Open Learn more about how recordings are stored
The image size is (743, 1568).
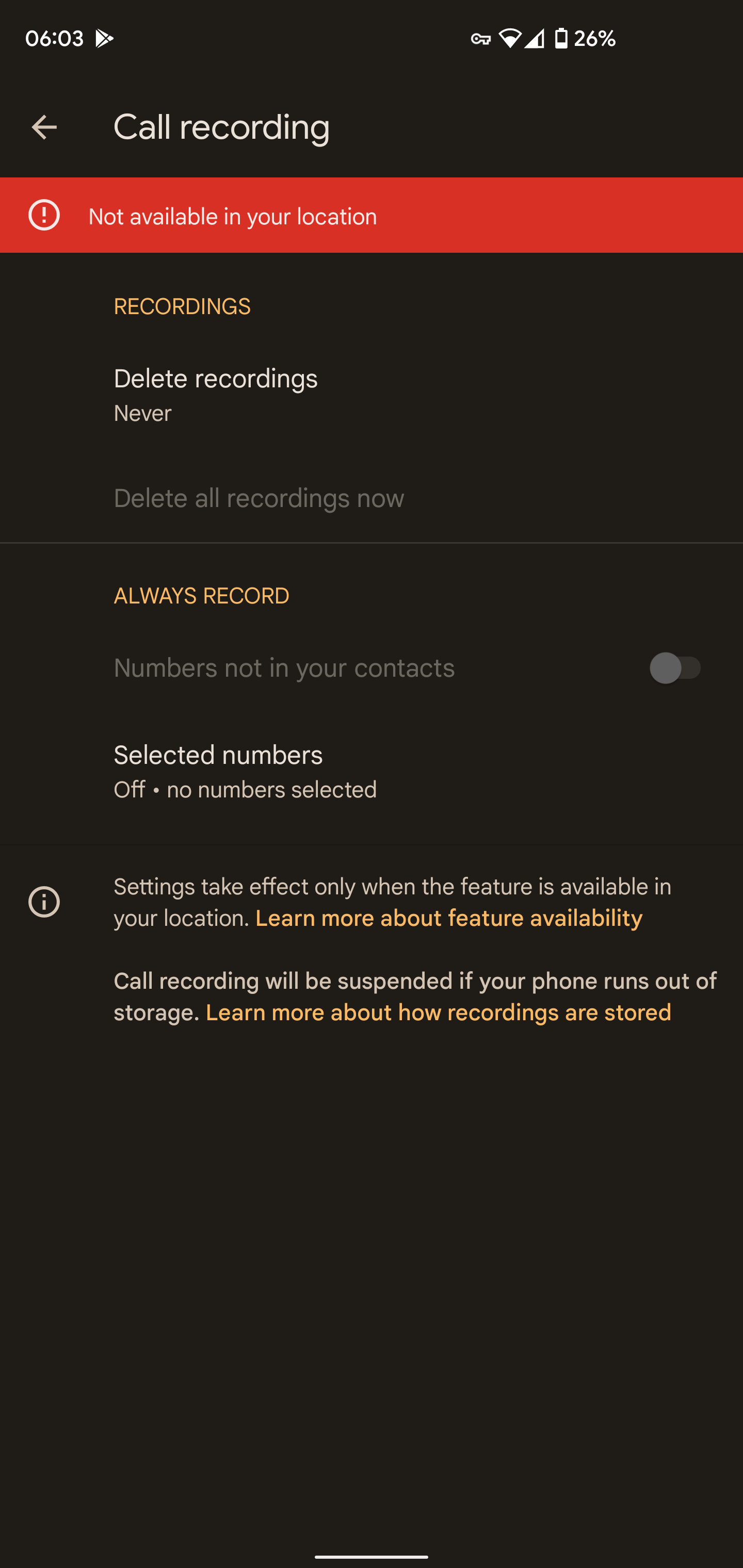pyautogui.click(x=438, y=1012)
